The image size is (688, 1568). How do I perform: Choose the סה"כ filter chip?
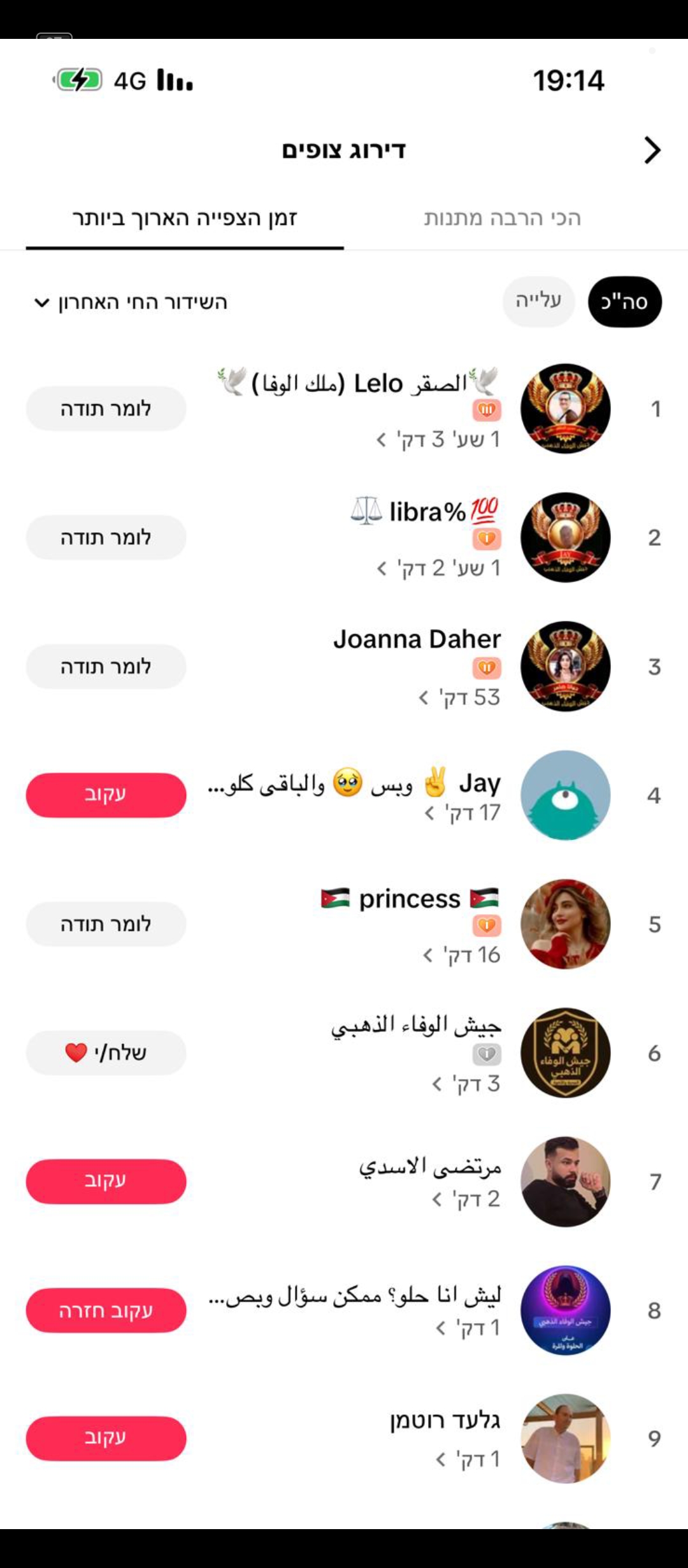(x=624, y=301)
